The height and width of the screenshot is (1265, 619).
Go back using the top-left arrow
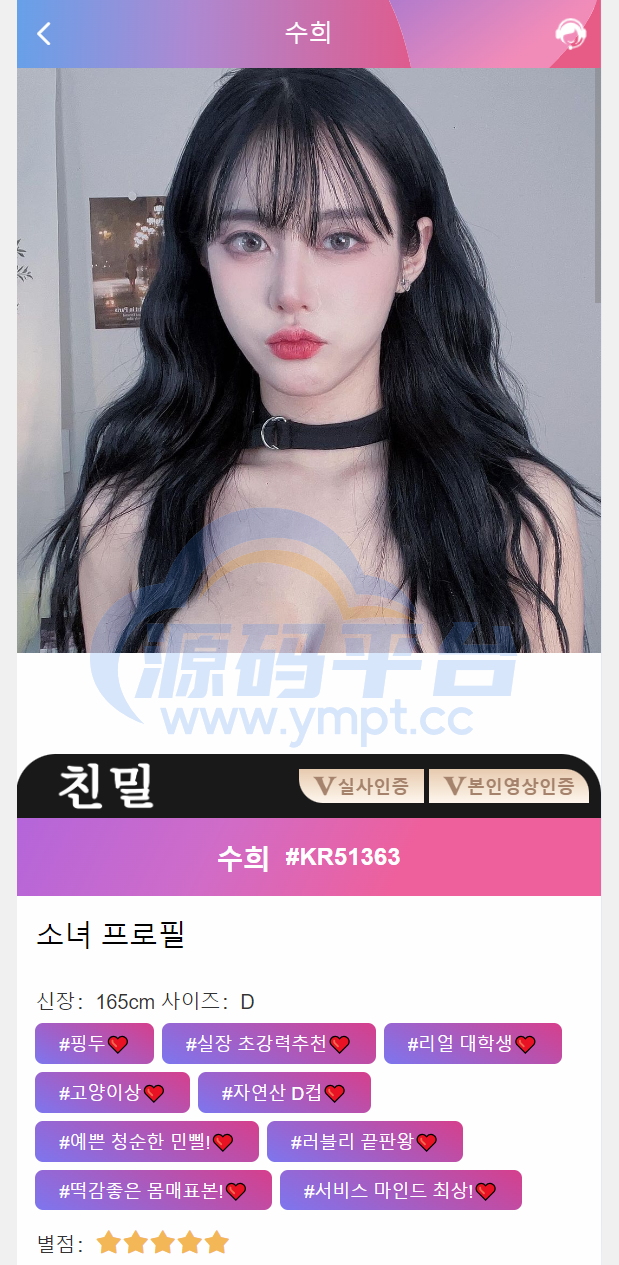43,34
